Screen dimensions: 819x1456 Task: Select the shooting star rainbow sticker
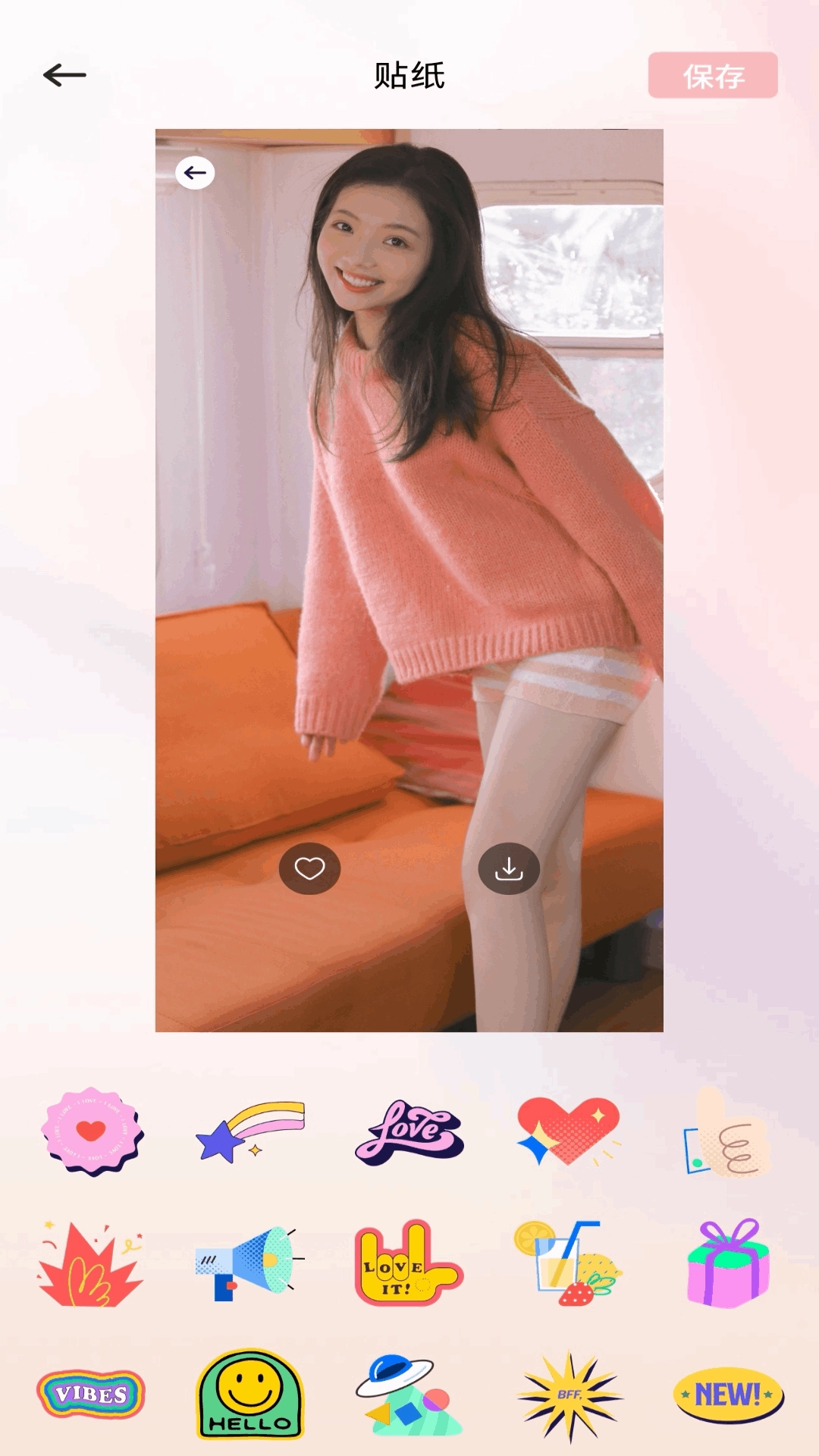pos(250,1131)
